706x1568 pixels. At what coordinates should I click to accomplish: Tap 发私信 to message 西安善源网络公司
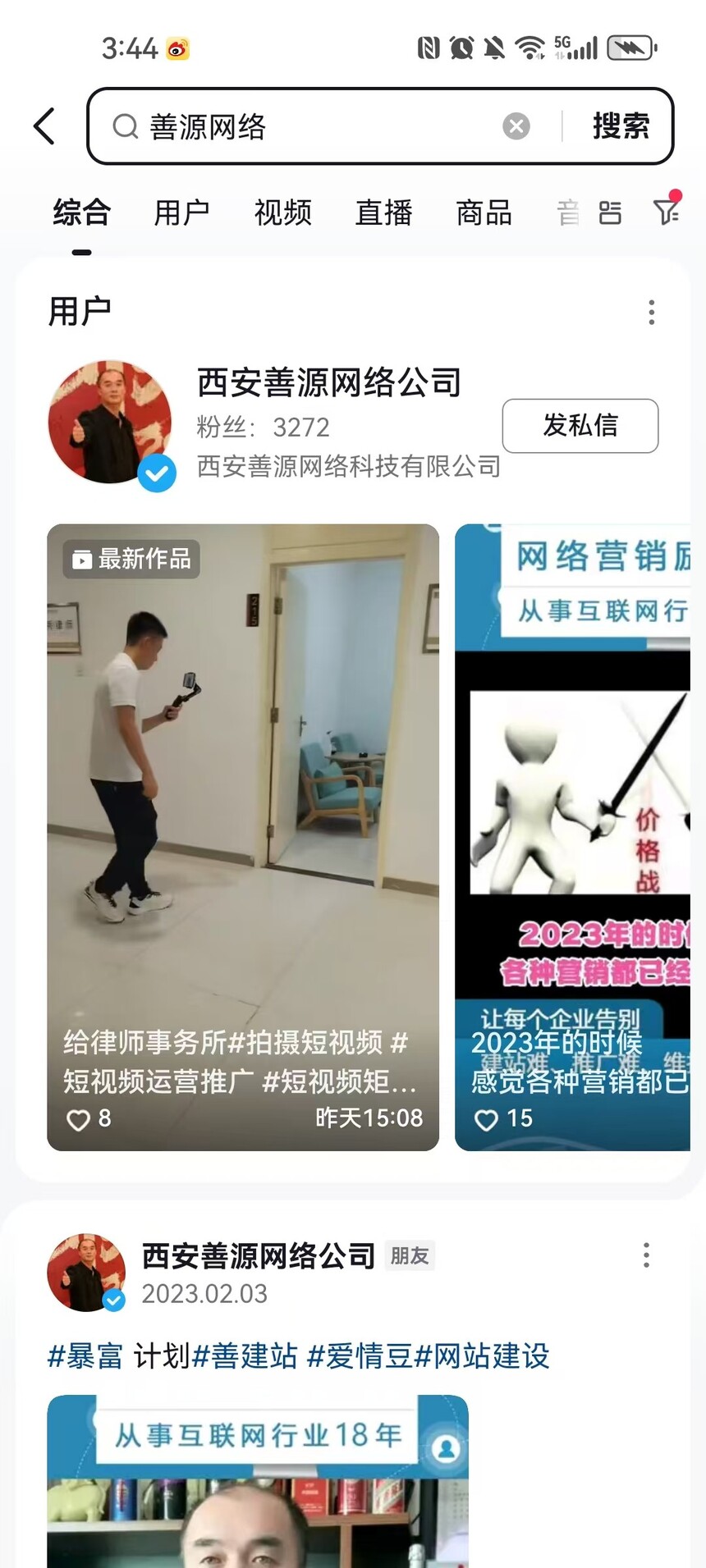point(580,425)
